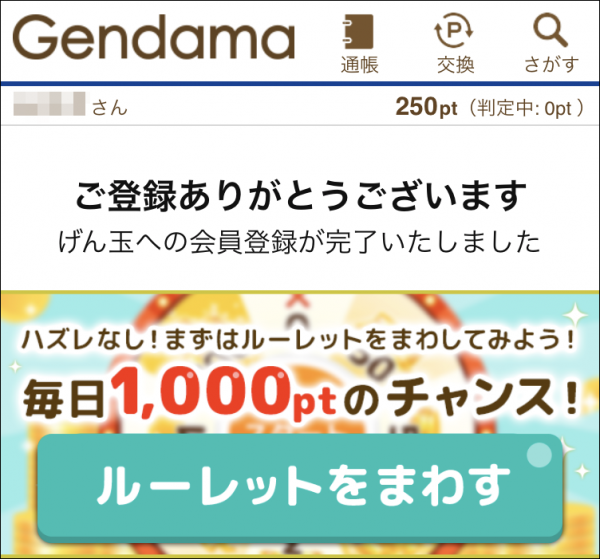Open the 通帳 passbook icon
This screenshot has width=600, height=559.
pos(358,42)
